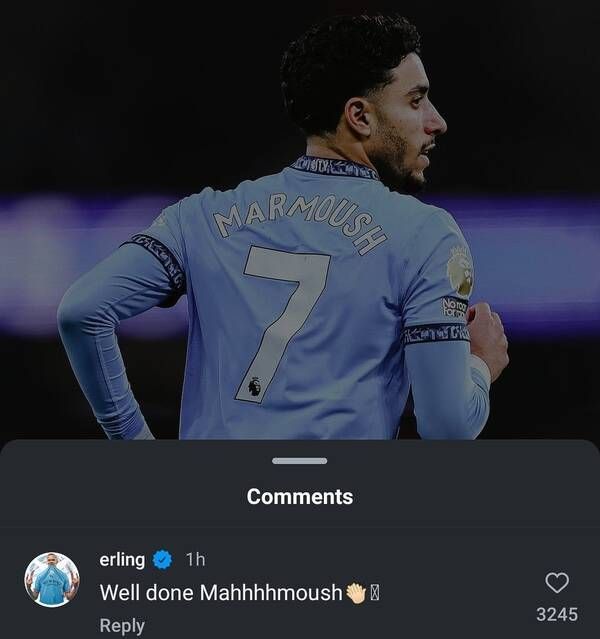This screenshot has width=600, height=639.
Task: Open the erling username link
Action: click(x=122, y=559)
